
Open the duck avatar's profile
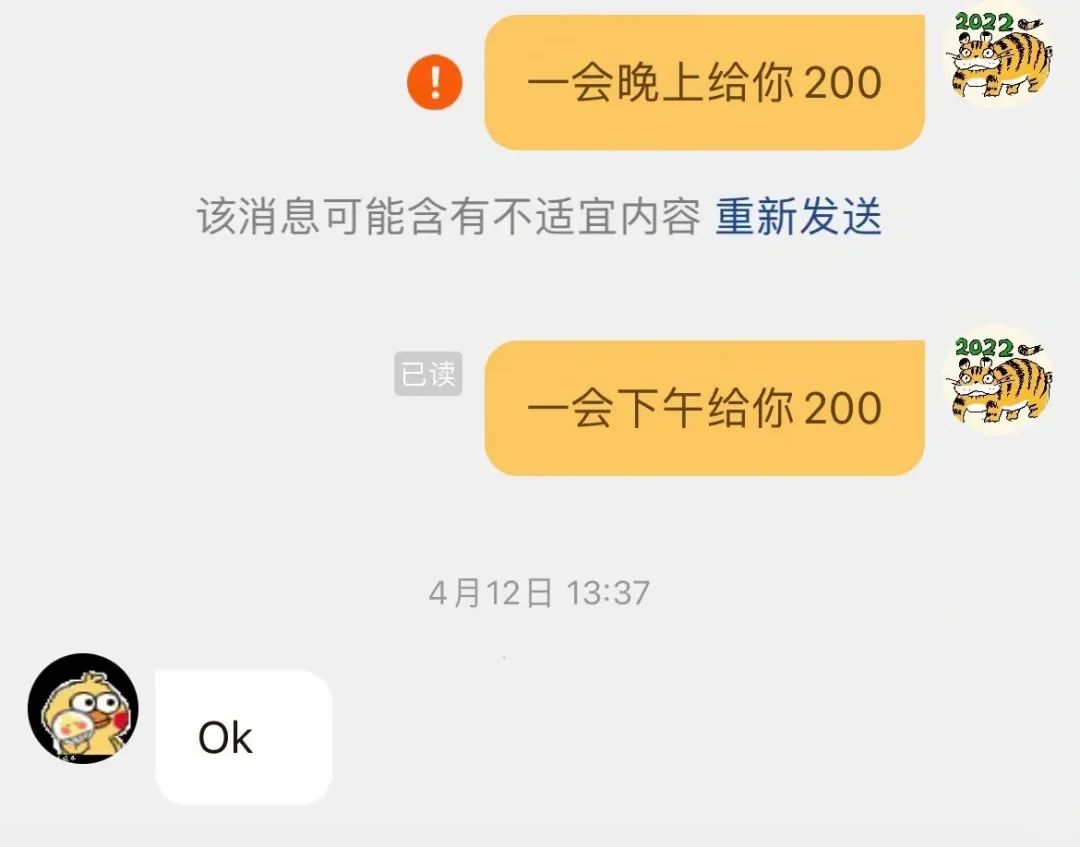(83, 709)
